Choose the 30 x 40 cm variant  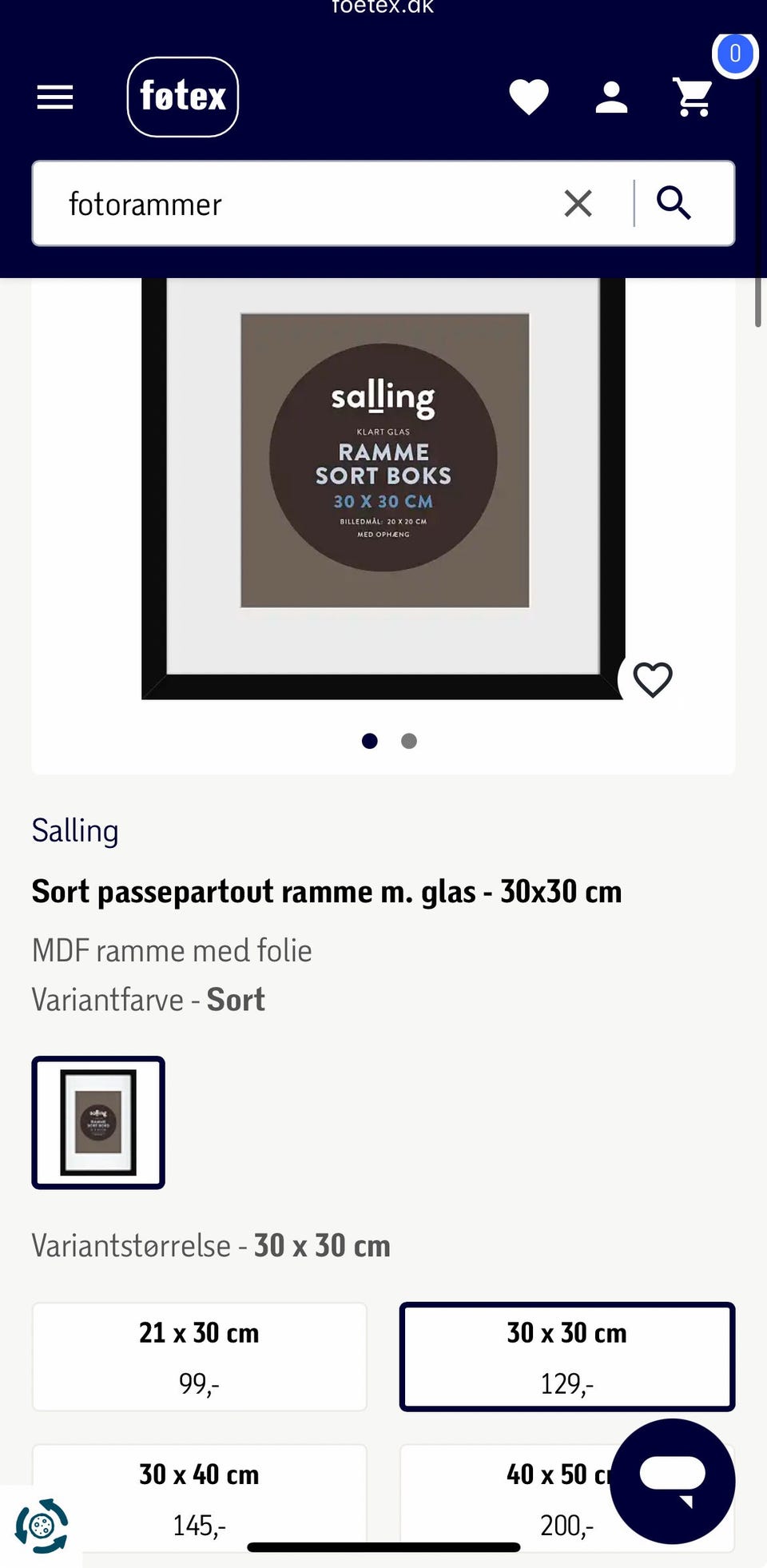click(x=199, y=1498)
